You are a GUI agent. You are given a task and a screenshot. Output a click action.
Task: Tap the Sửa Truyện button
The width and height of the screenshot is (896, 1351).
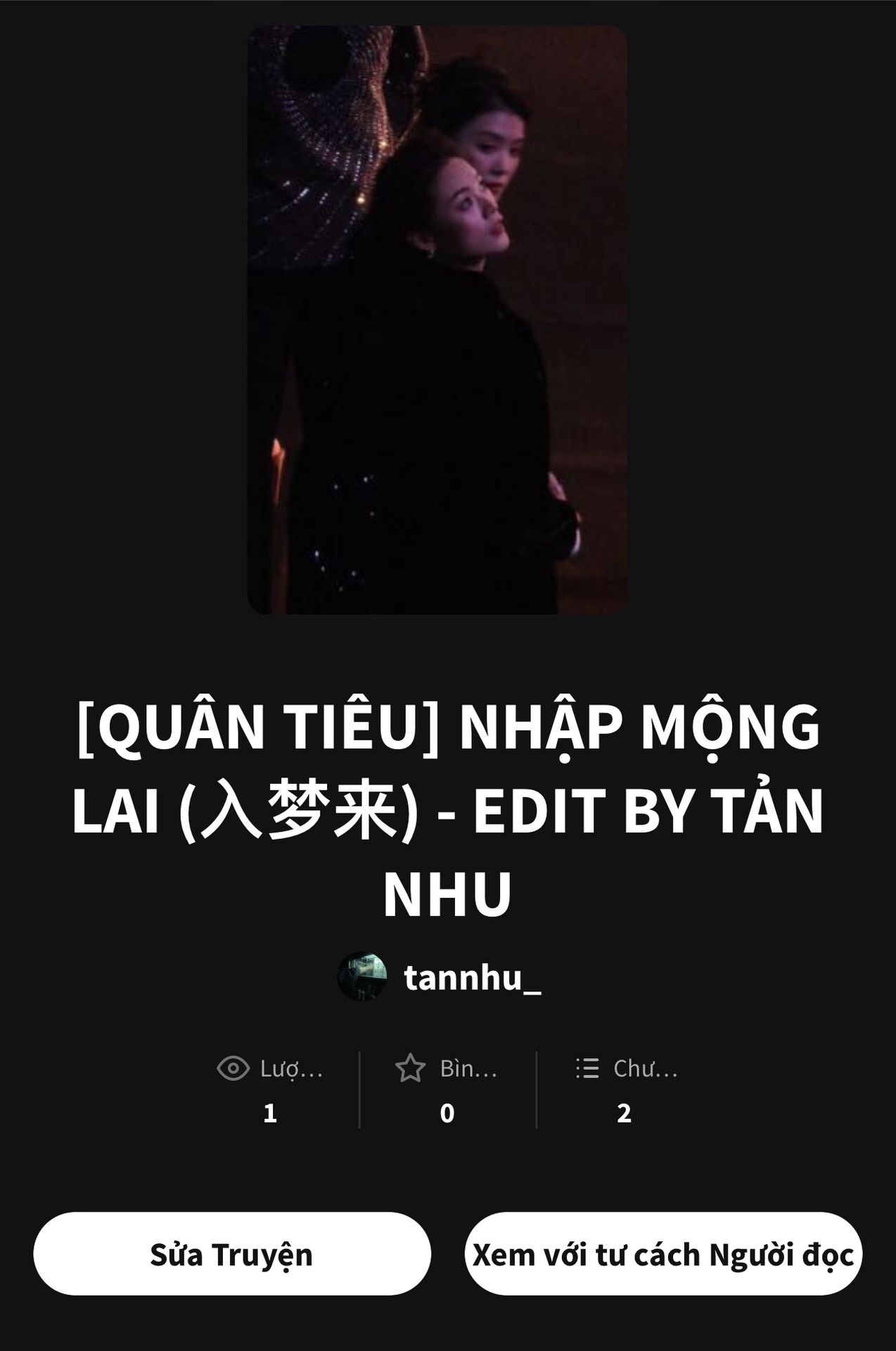pyautogui.click(x=231, y=1255)
